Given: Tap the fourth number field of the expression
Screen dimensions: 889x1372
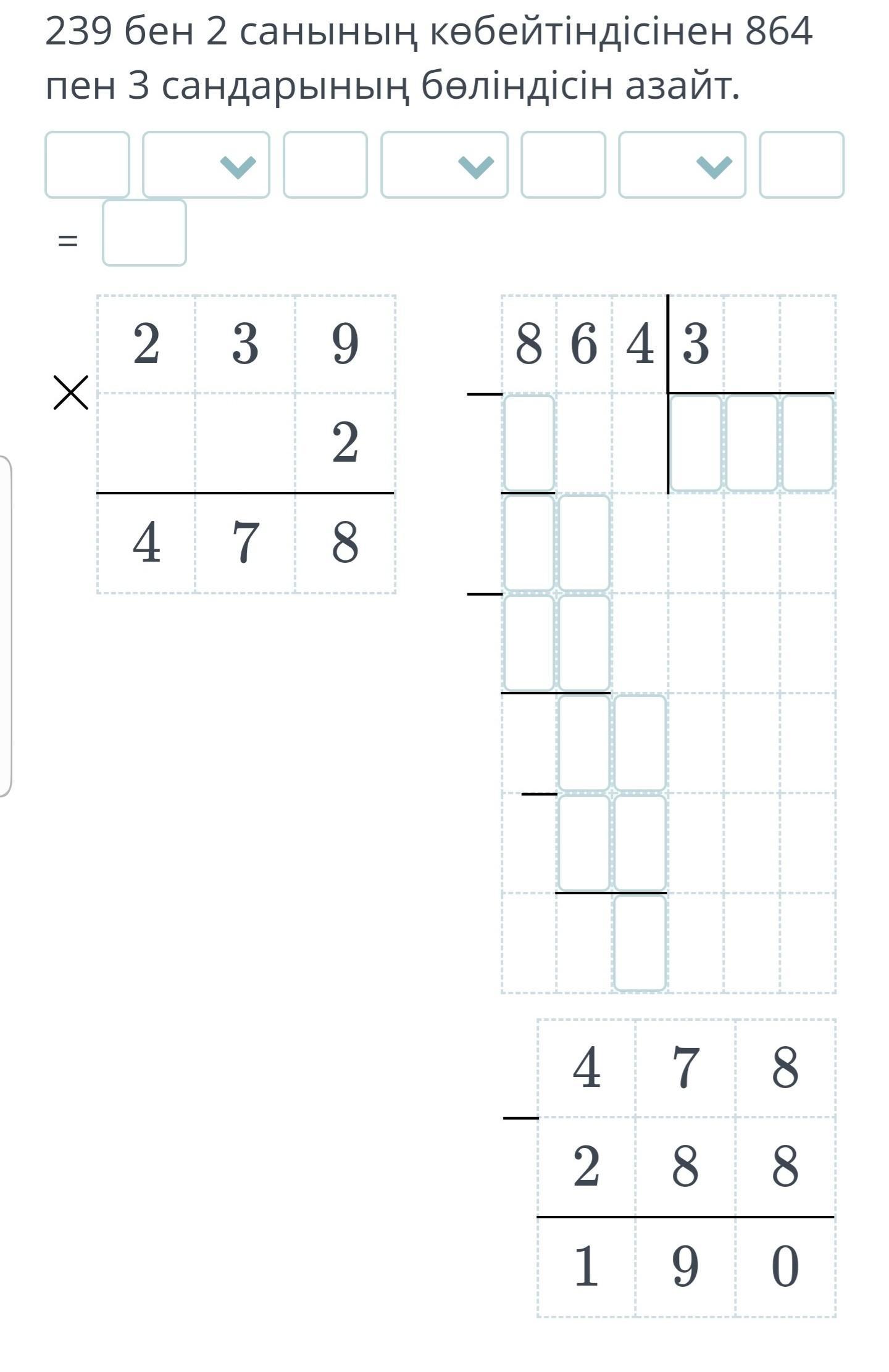Looking at the screenshot, I should [801, 165].
